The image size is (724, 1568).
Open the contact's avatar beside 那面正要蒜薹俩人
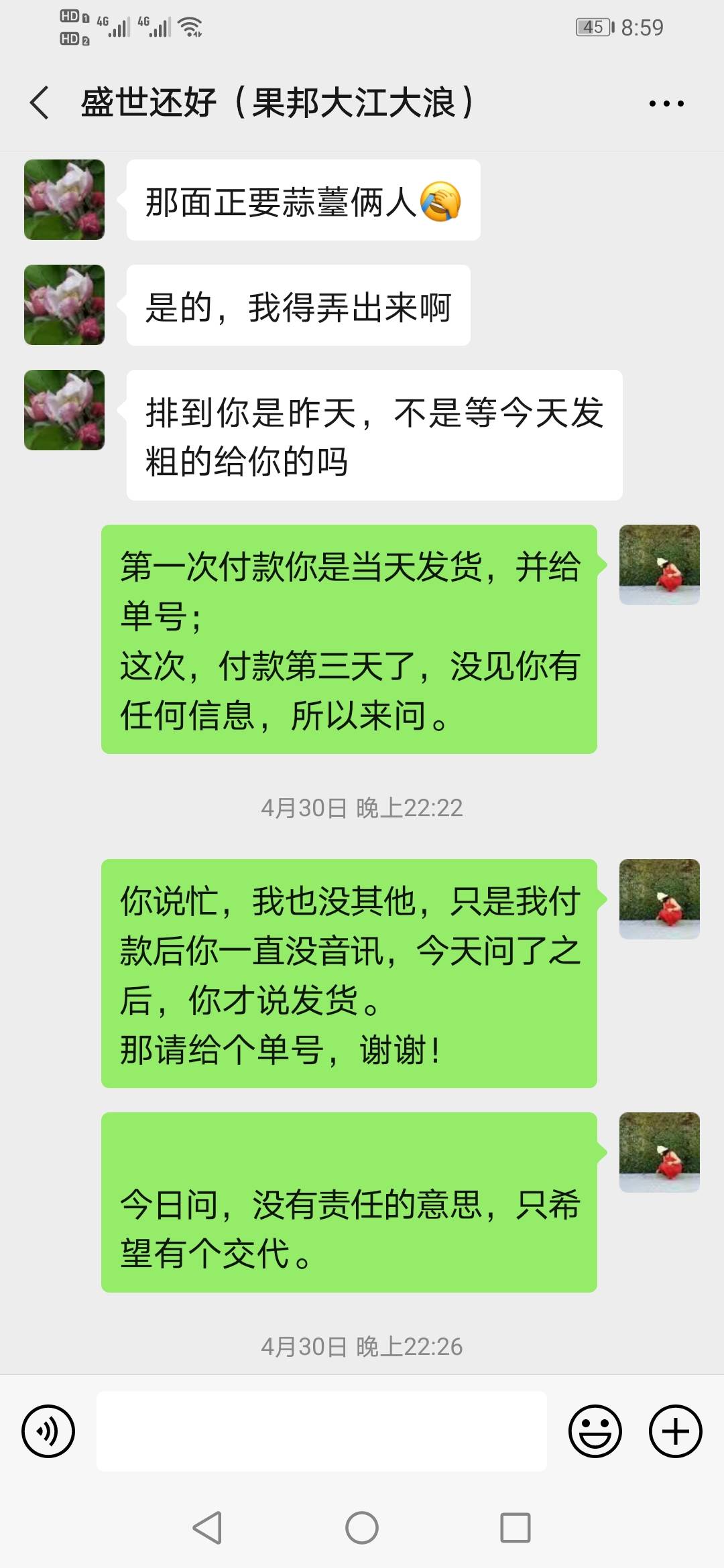pos(64,200)
